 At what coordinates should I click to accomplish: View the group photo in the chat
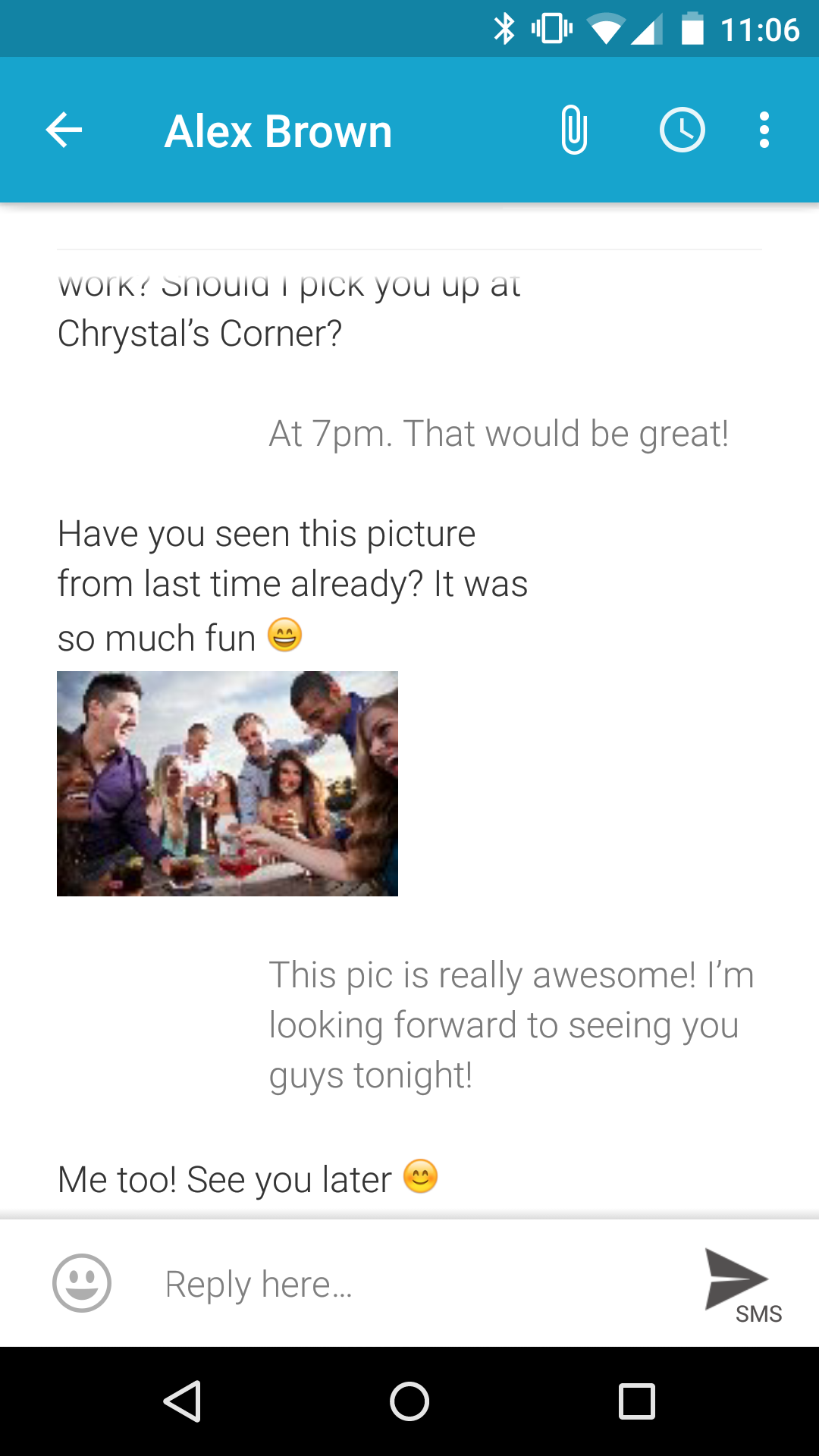click(227, 783)
